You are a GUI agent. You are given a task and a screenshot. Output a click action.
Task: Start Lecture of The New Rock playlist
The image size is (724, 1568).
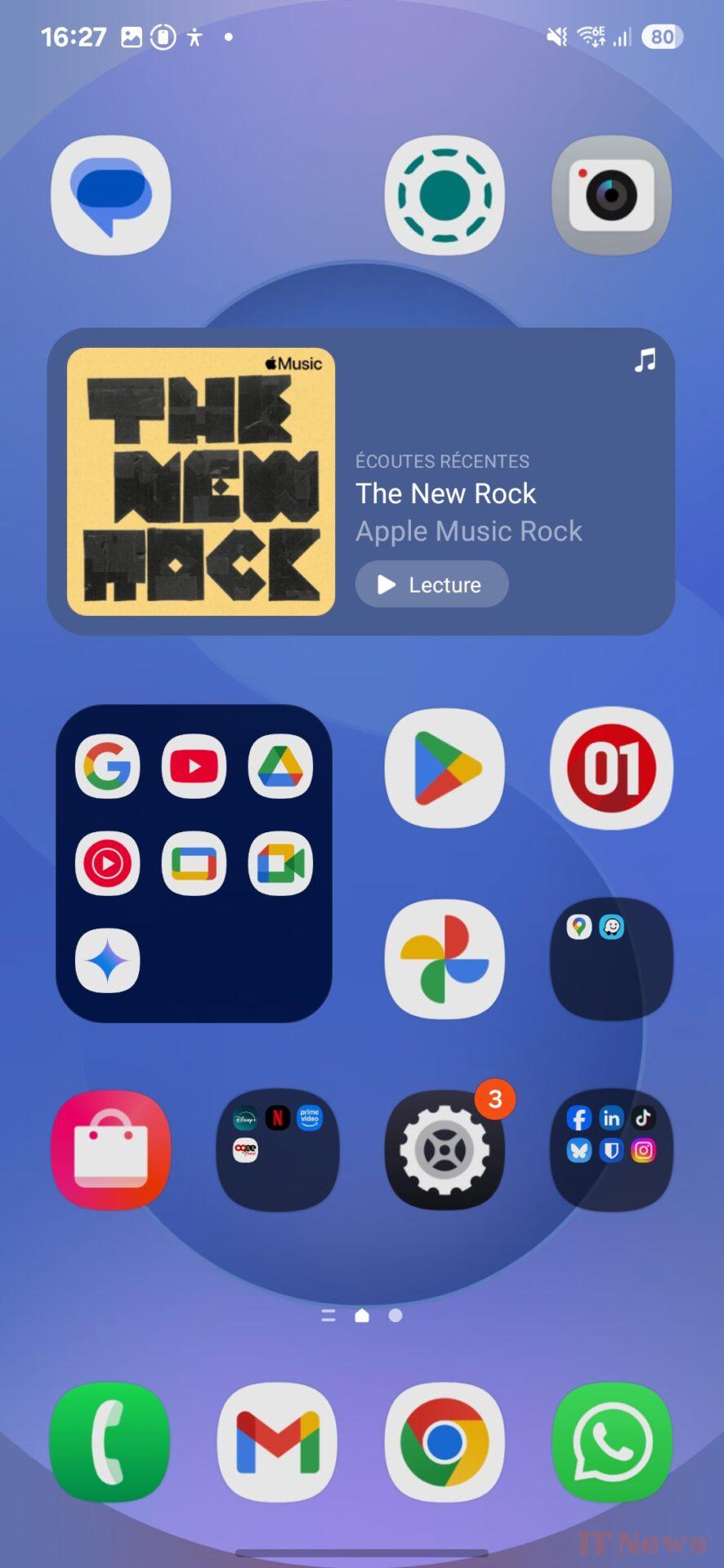[431, 584]
